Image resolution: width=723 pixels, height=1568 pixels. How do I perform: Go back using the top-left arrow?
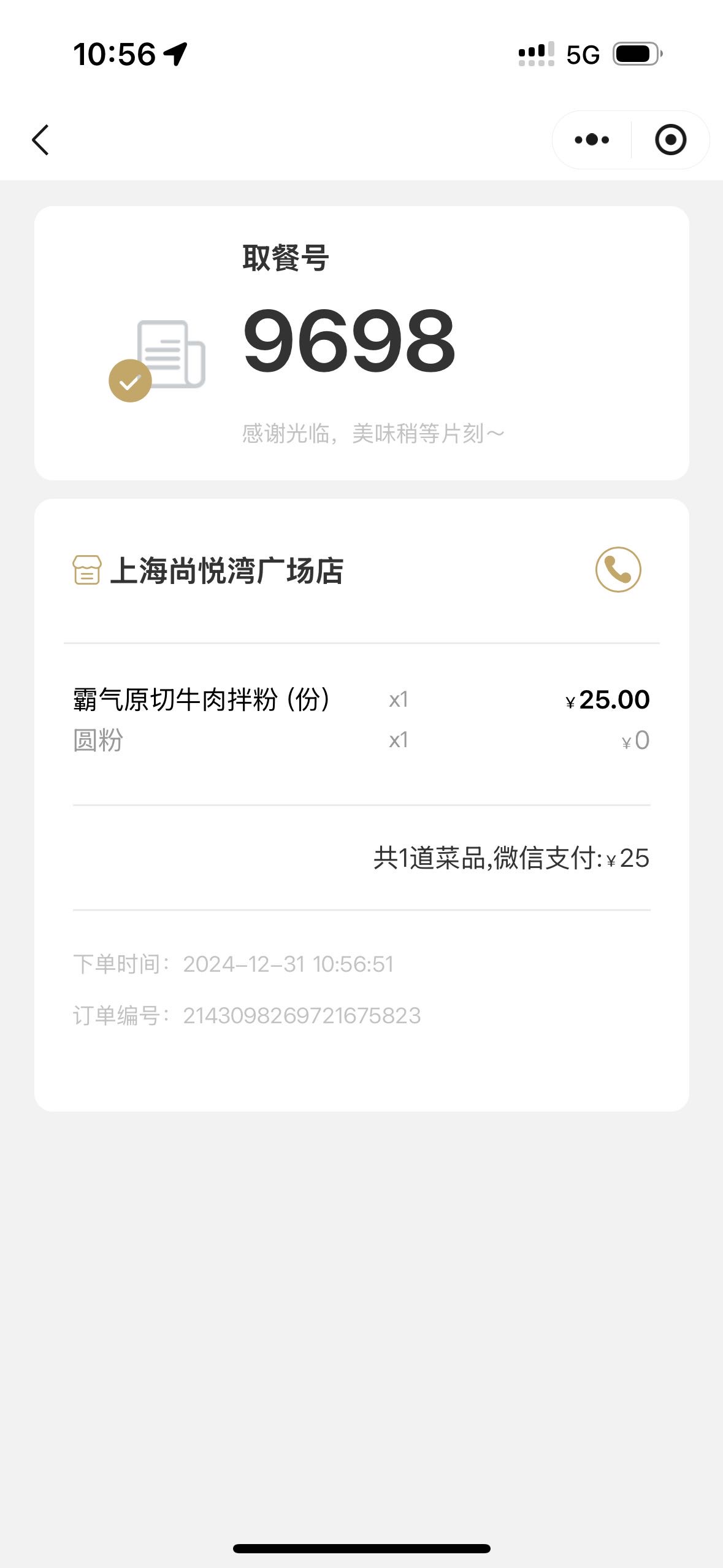tap(40, 140)
